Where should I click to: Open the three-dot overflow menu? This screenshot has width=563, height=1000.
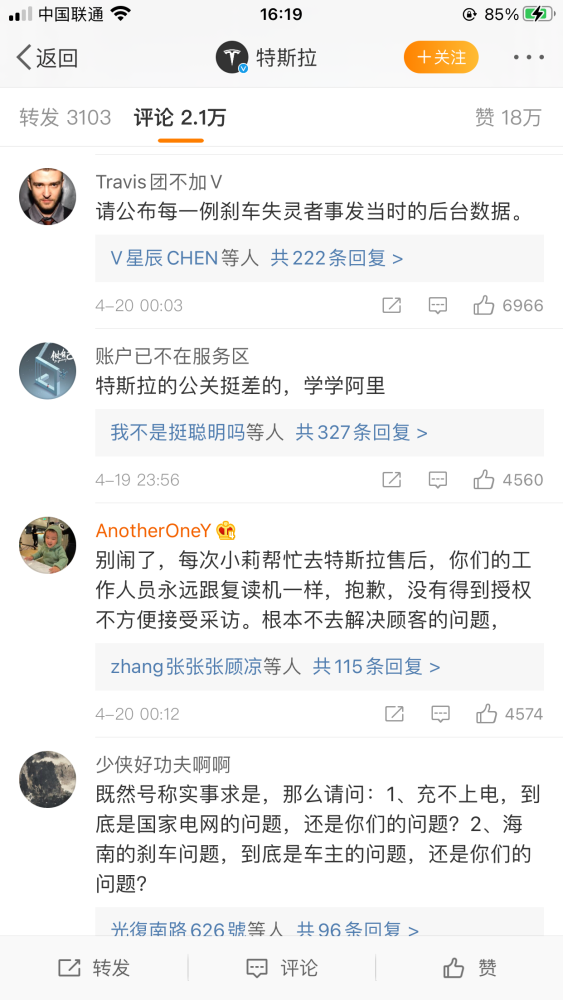[529, 57]
